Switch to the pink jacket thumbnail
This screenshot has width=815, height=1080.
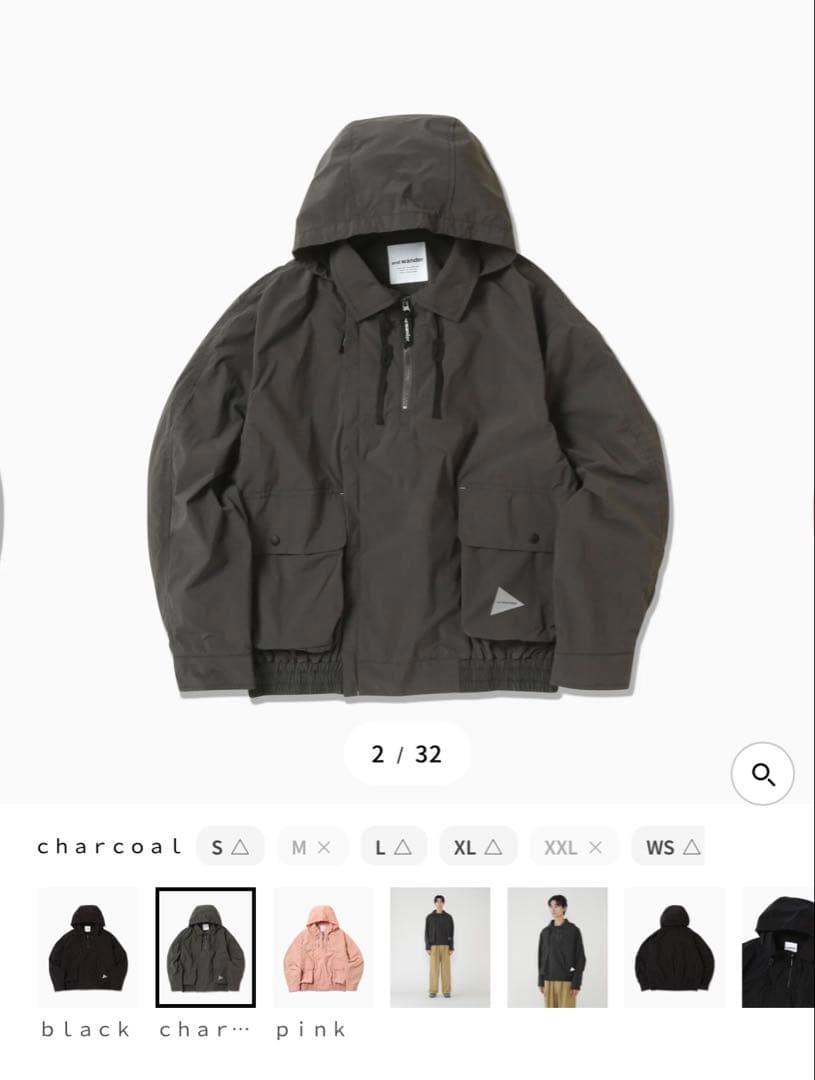click(323, 947)
